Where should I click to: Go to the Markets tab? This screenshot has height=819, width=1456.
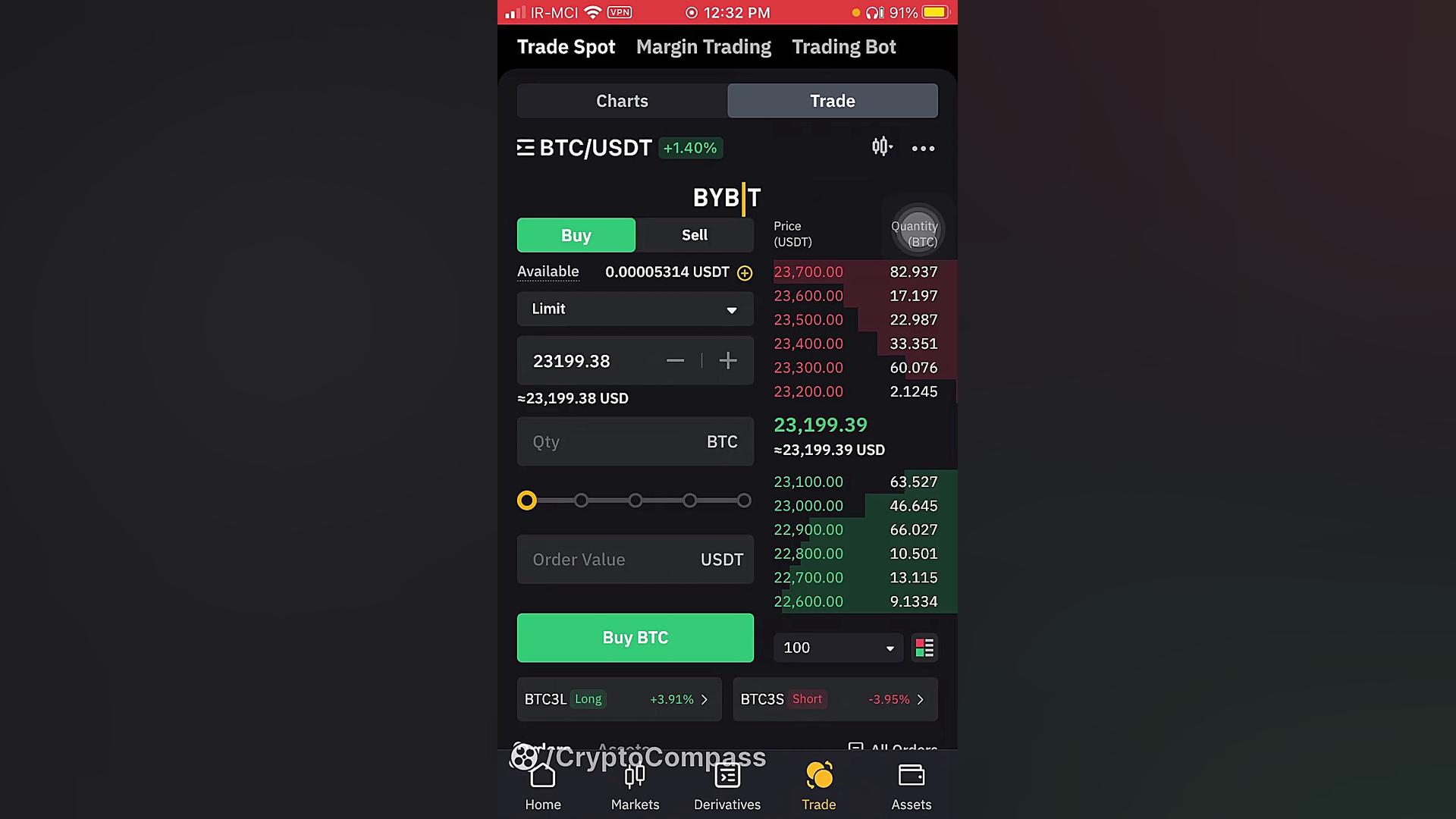click(635, 787)
